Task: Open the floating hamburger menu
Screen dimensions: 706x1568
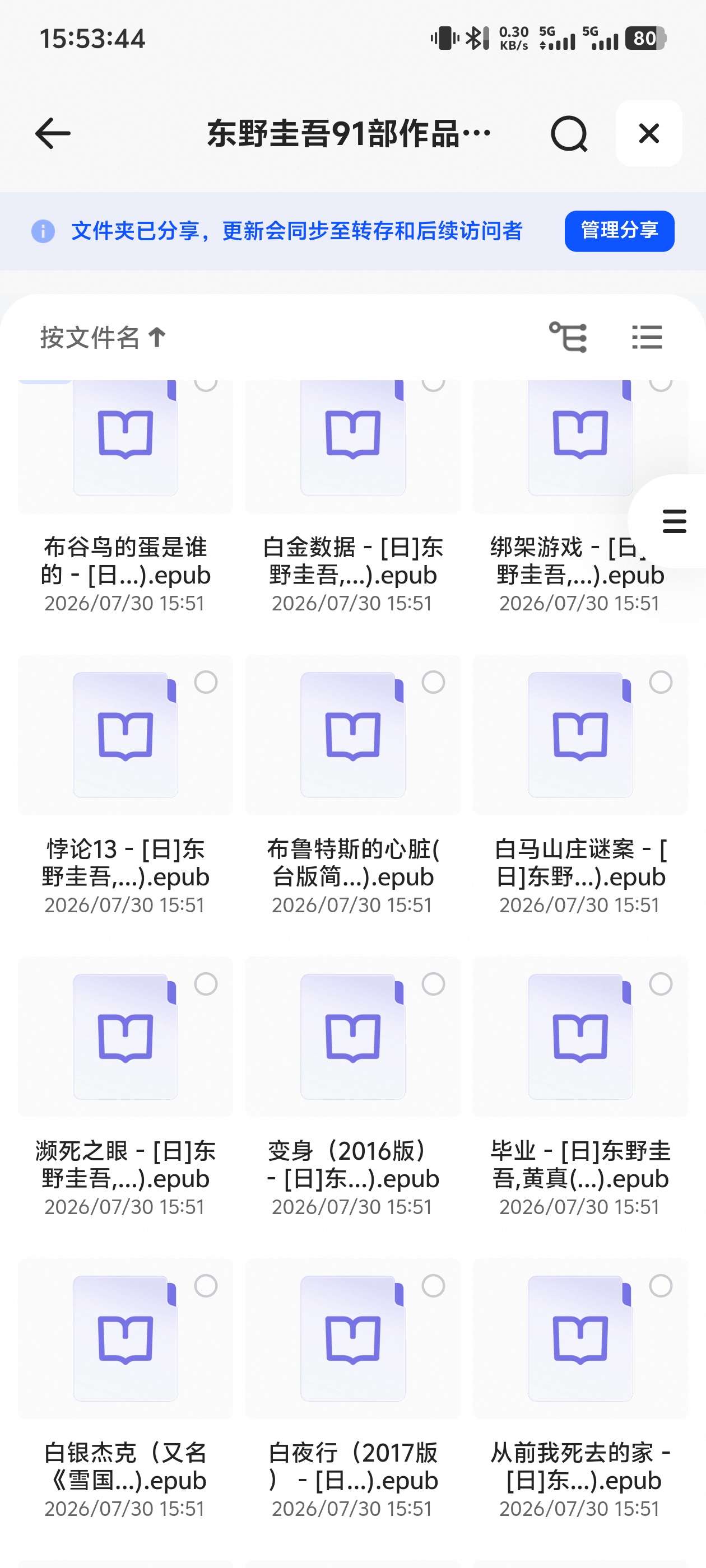Action: (x=674, y=521)
